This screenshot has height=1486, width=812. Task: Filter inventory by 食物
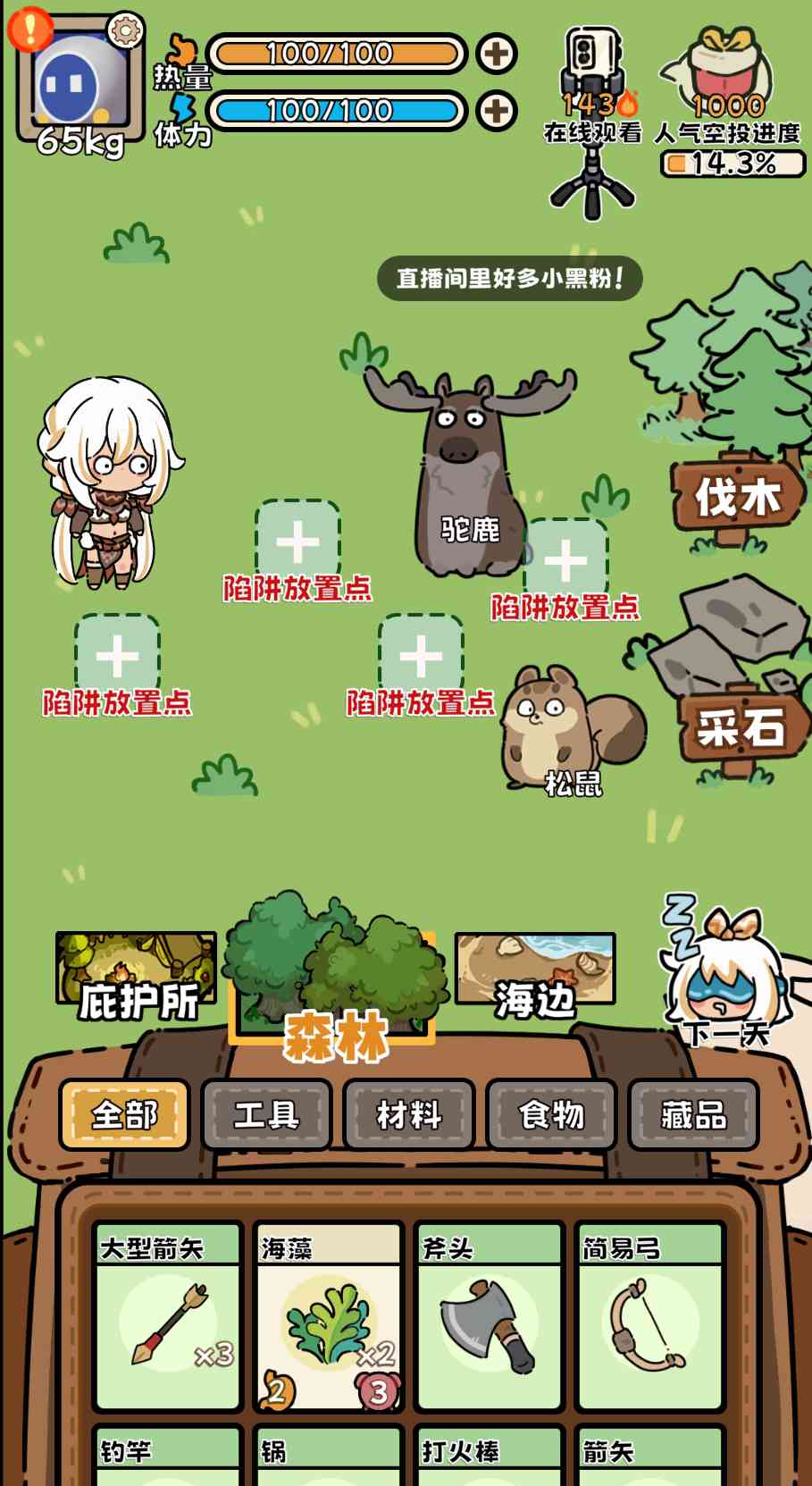coord(551,1114)
